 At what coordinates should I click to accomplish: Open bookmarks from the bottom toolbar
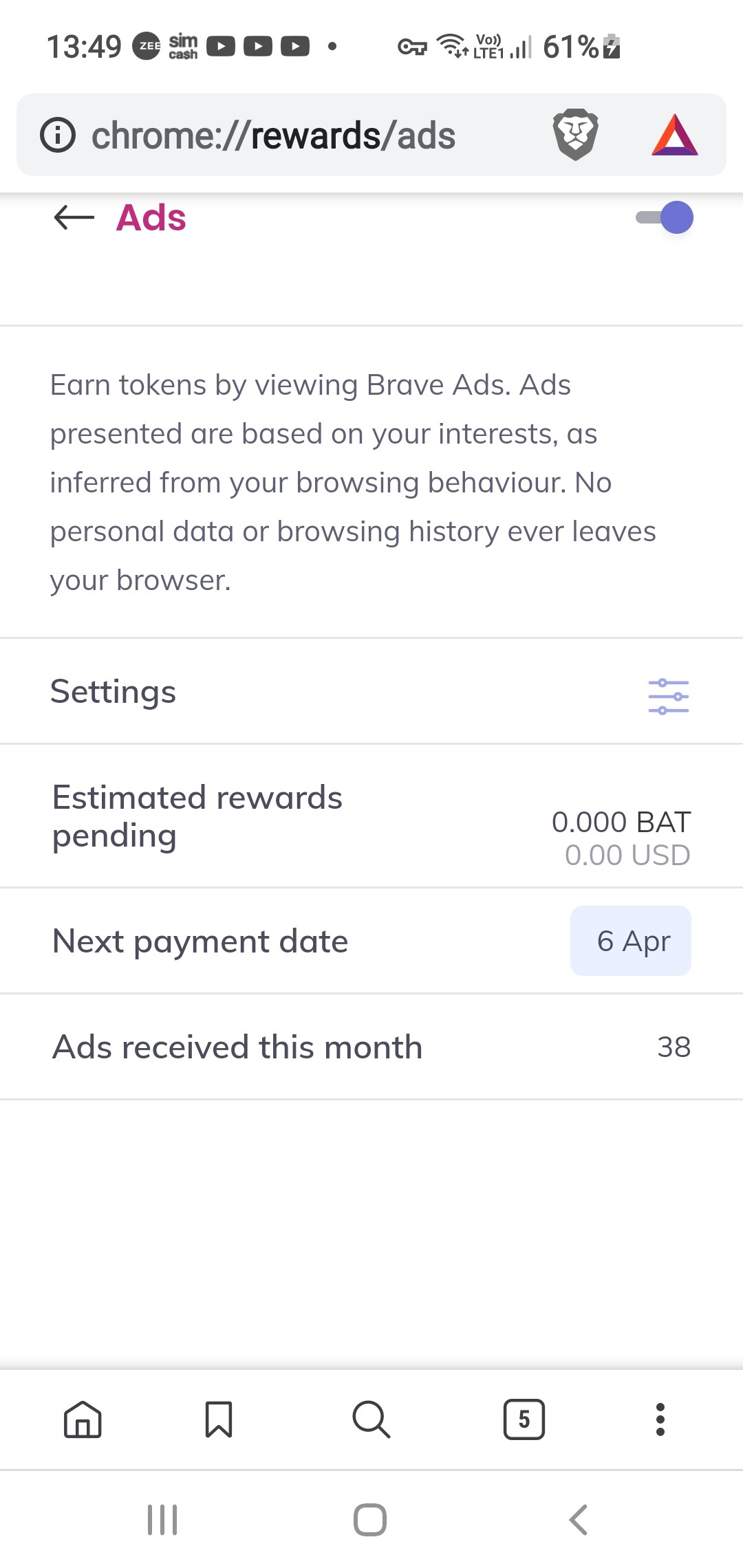click(219, 1419)
